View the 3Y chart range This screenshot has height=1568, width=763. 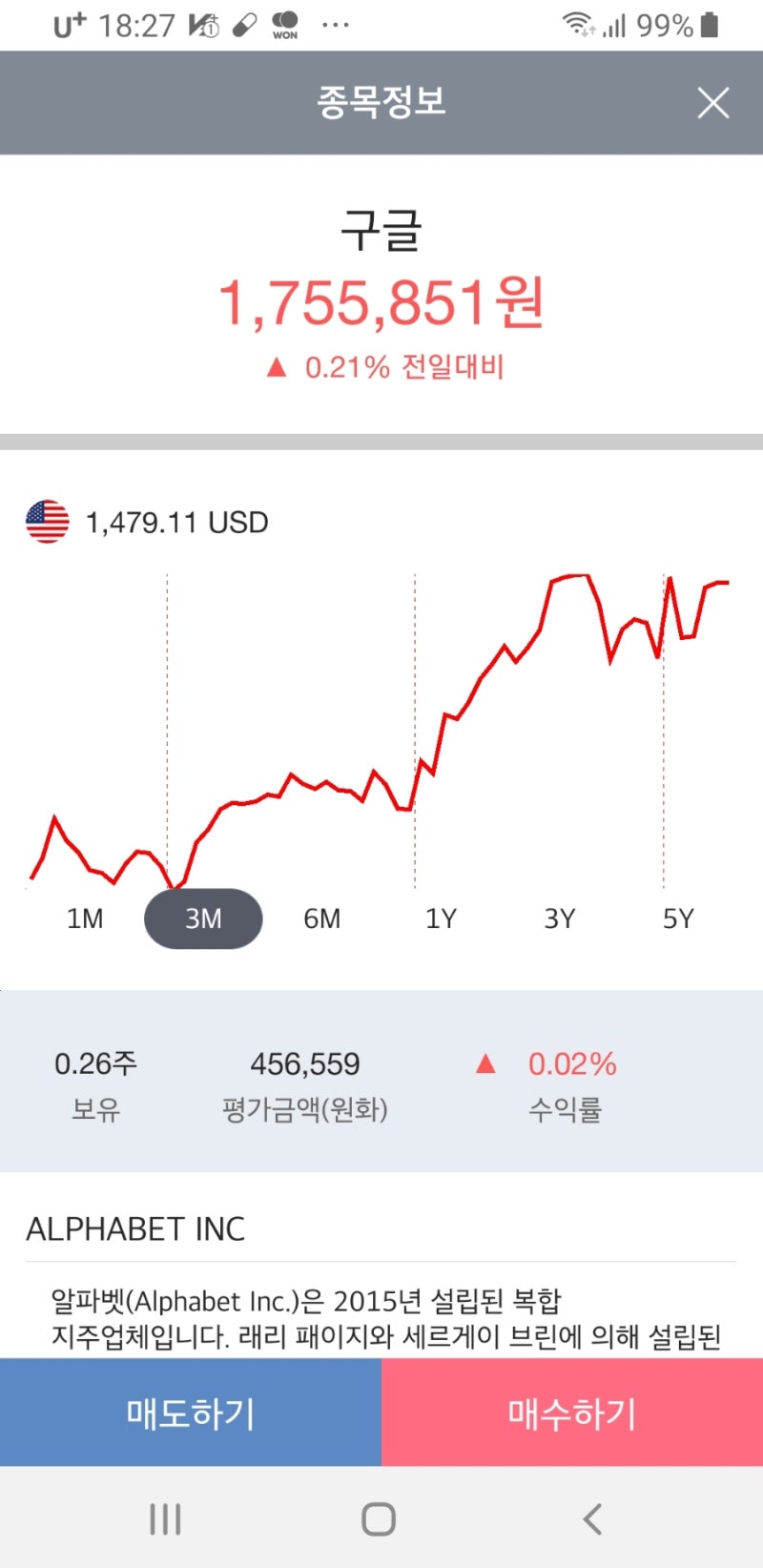tap(560, 918)
